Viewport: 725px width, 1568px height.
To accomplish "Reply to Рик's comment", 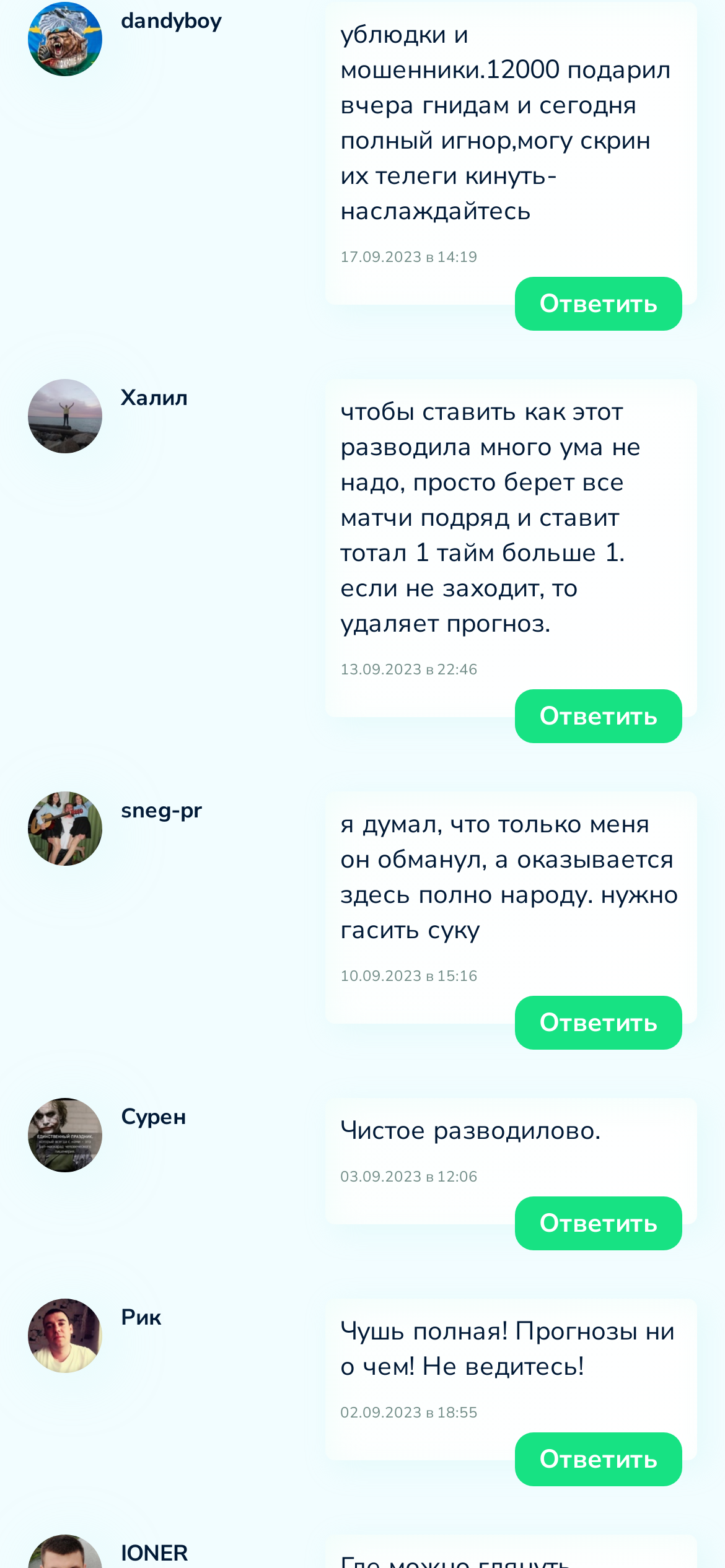I will (598, 1459).
